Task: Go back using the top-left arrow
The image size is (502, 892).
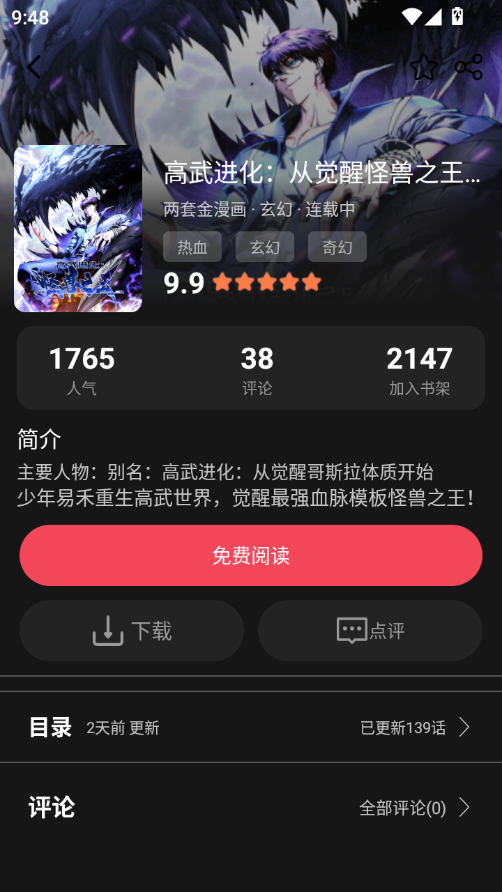Action: tap(34, 67)
